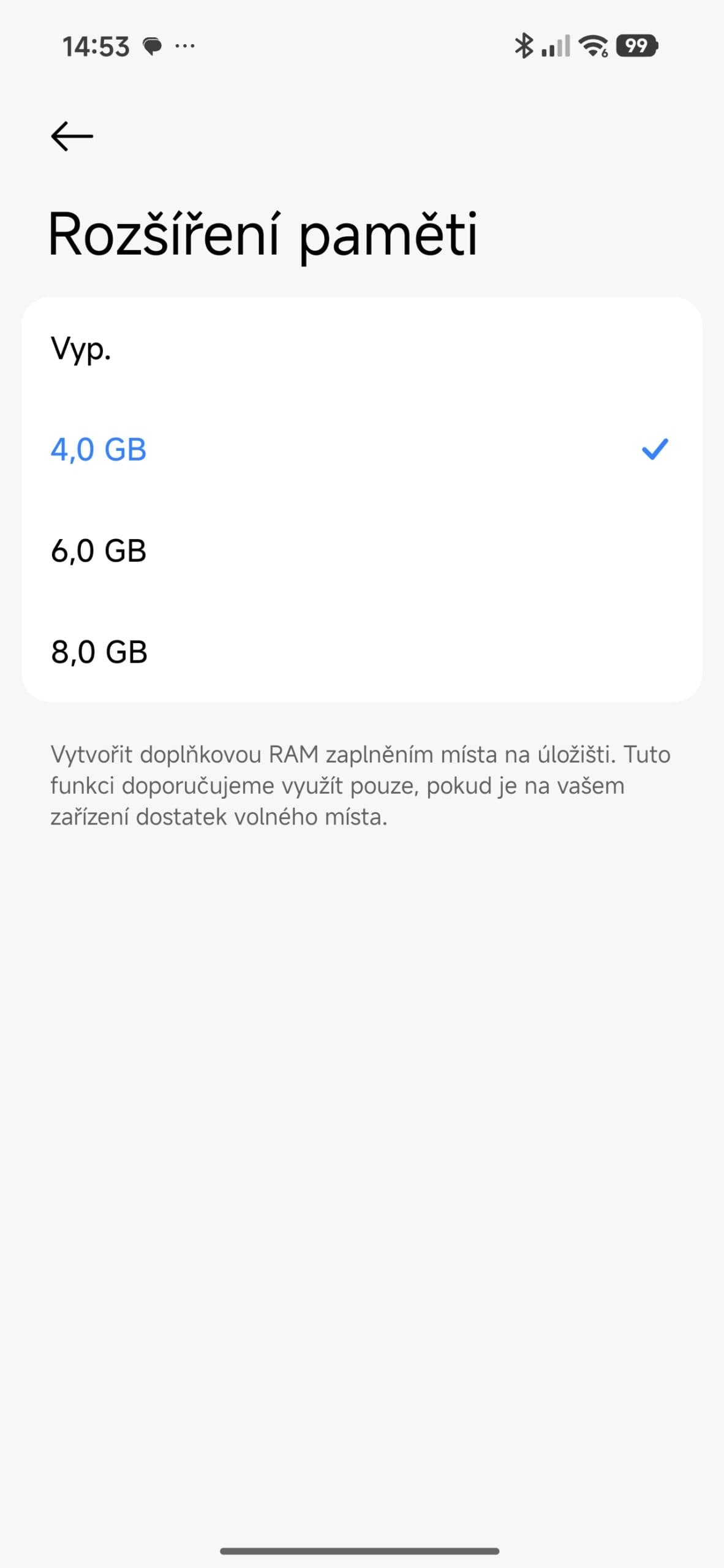This screenshot has height=1568, width=724.
Task: Choose 4,0 GB memory extension
Action: coord(361,450)
